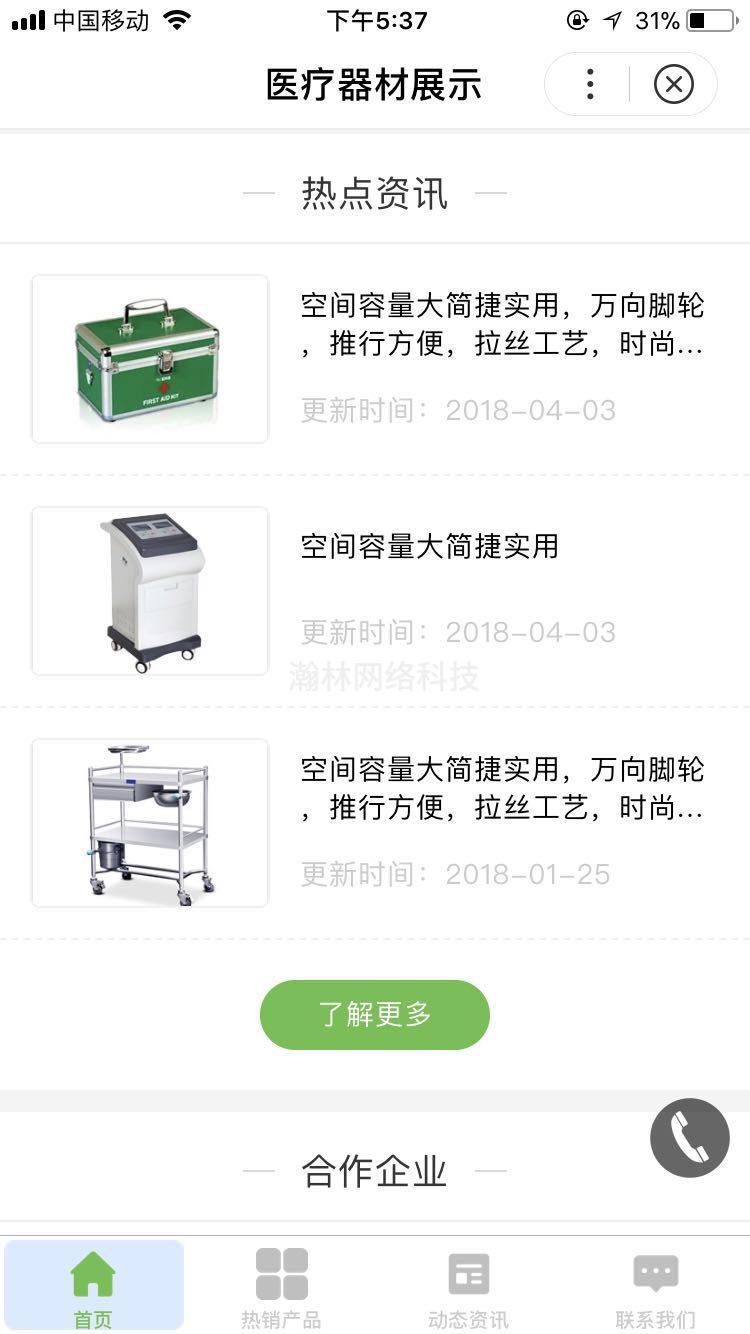Open the green first aid kit article

click(374, 359)
